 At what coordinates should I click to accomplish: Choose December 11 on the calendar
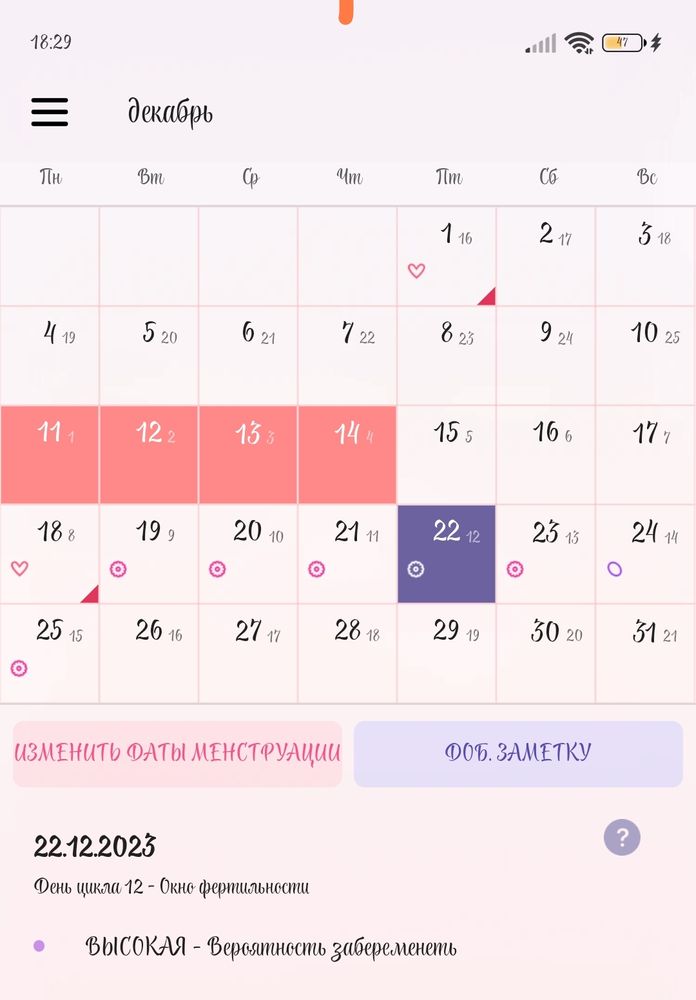click(50, 454)
